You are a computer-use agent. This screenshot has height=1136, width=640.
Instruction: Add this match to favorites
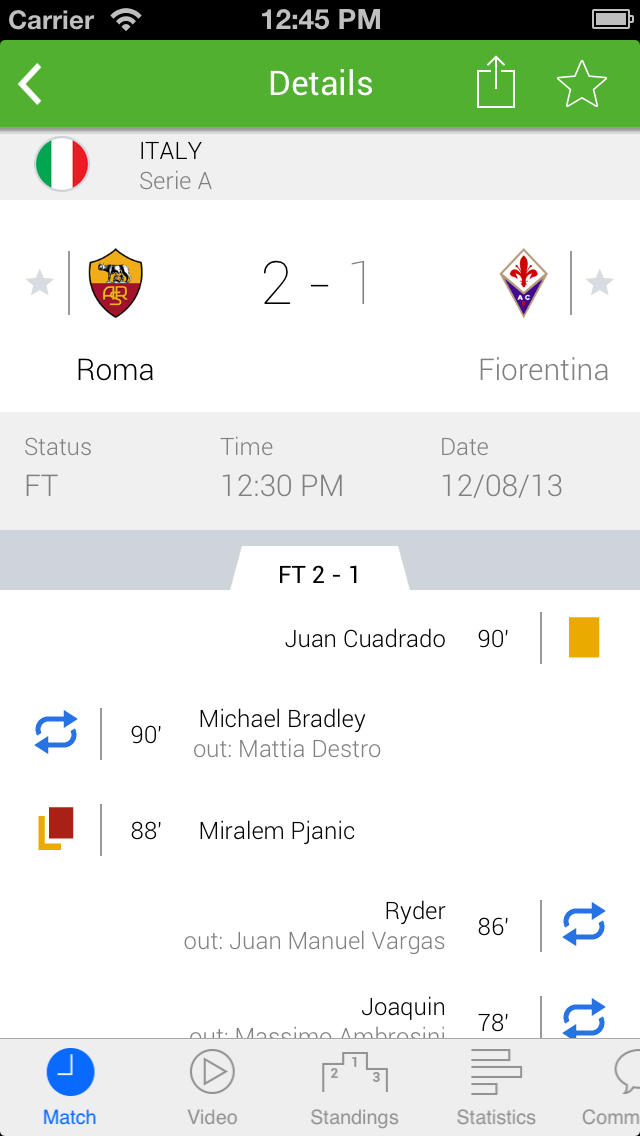pos(581,84)
